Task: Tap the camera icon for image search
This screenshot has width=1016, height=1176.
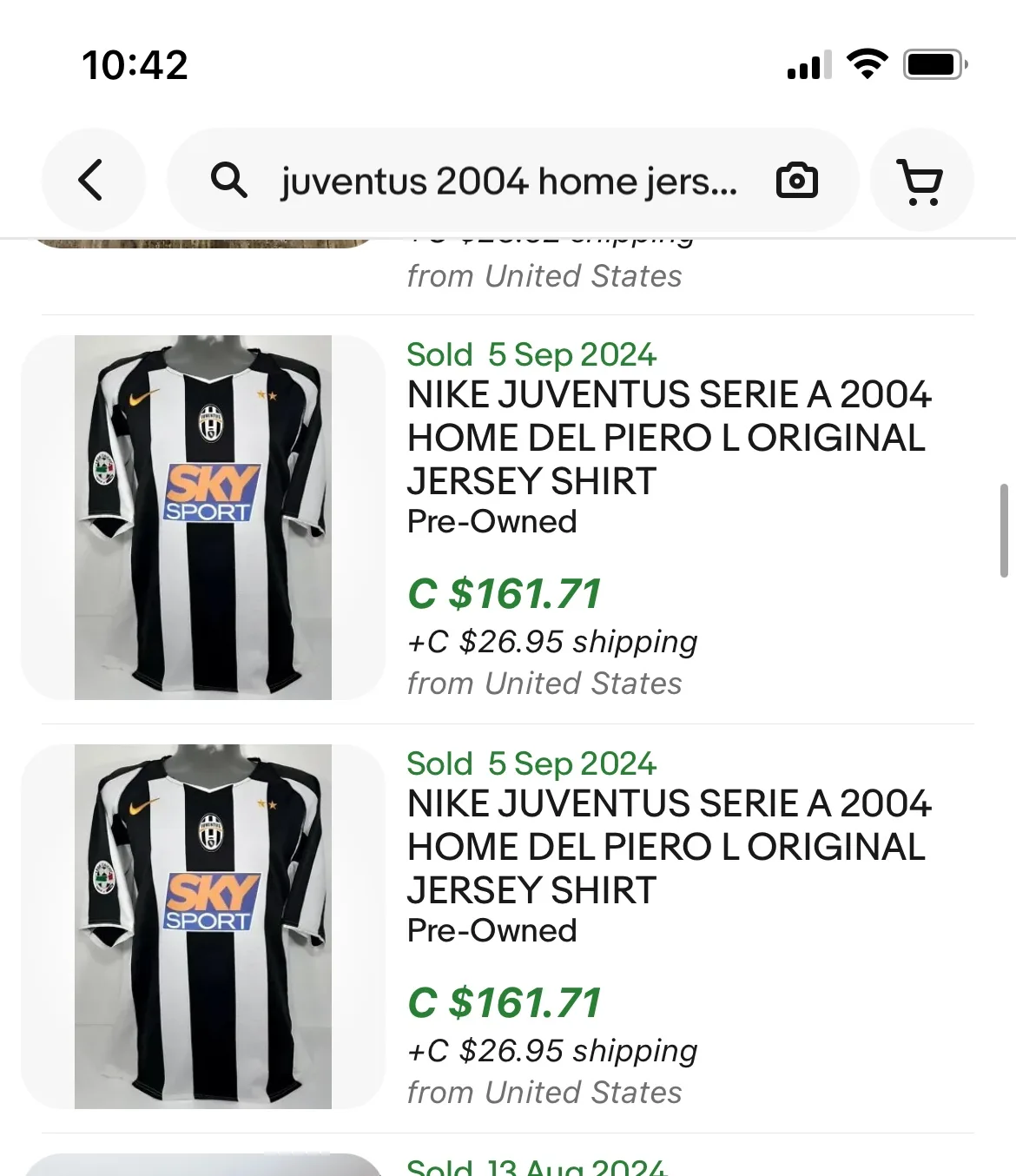Action: coord(798,180)
